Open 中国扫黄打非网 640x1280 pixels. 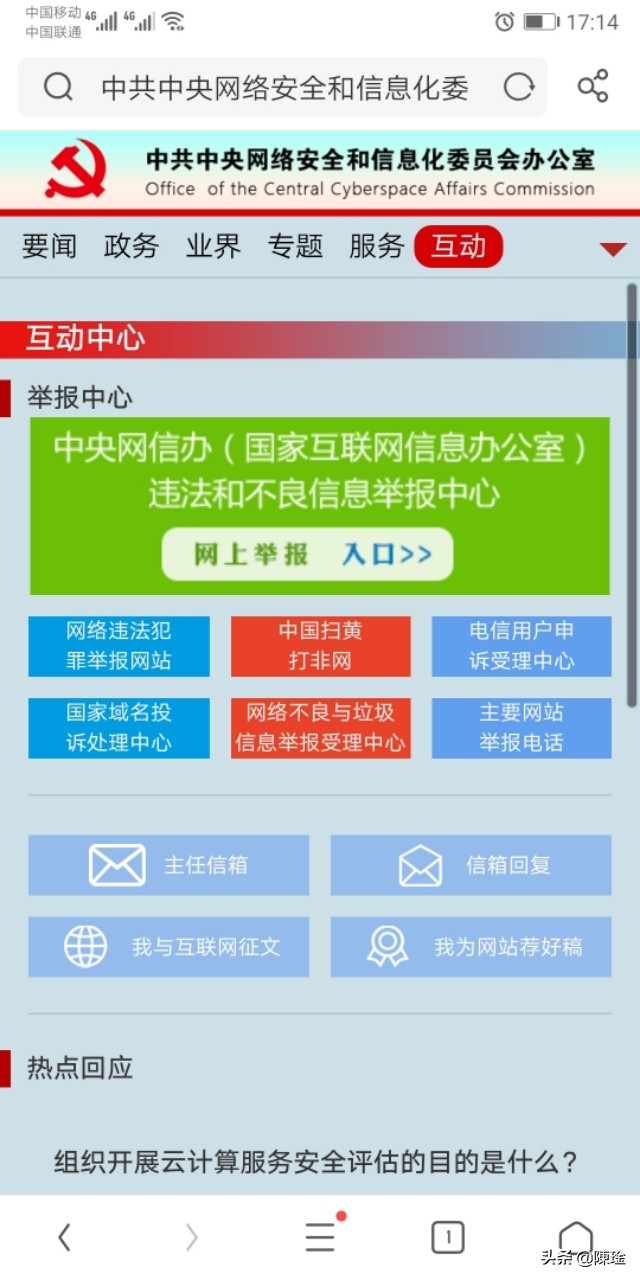click(320, 646)
